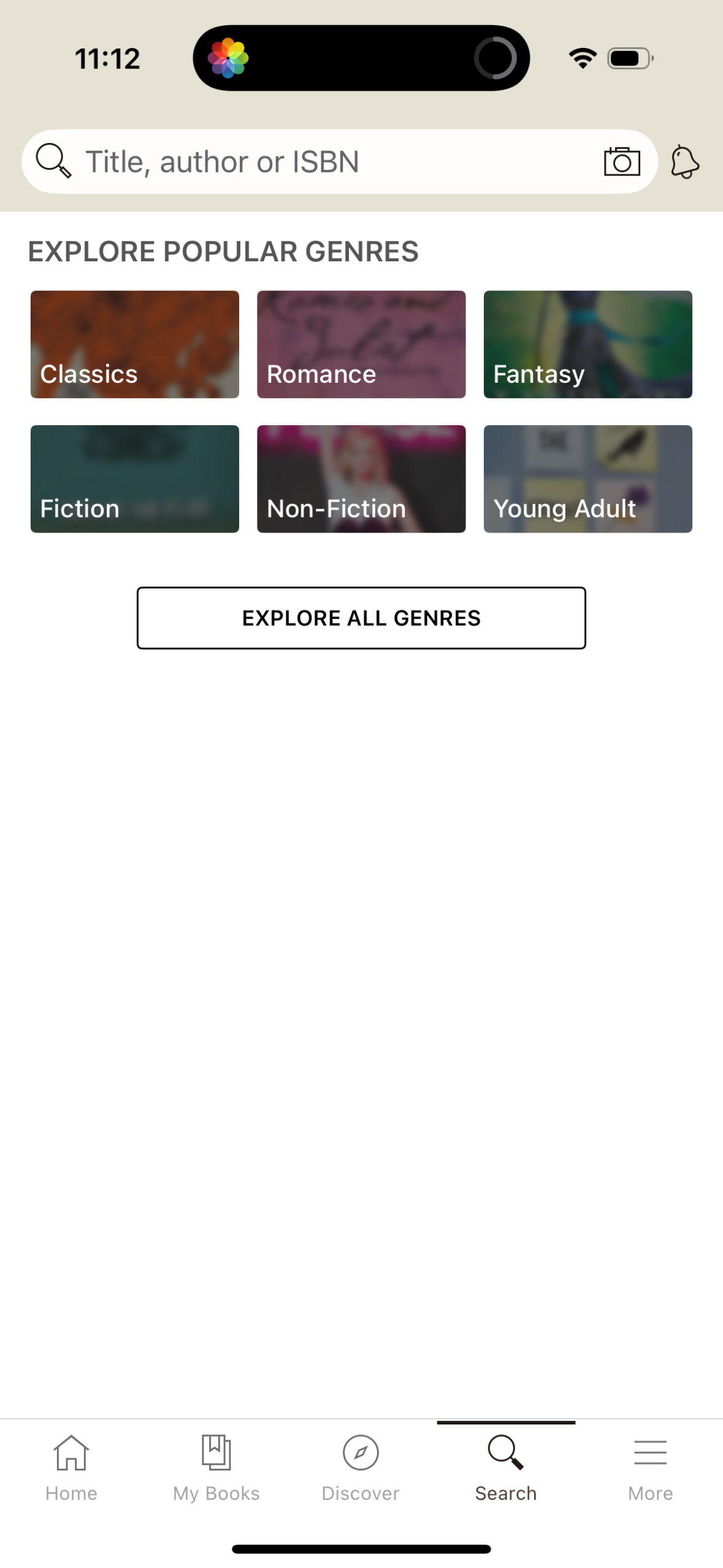Open My Books from the bottom bar
This screenshot has height=1568, width=723.
tap(215, 1466)
